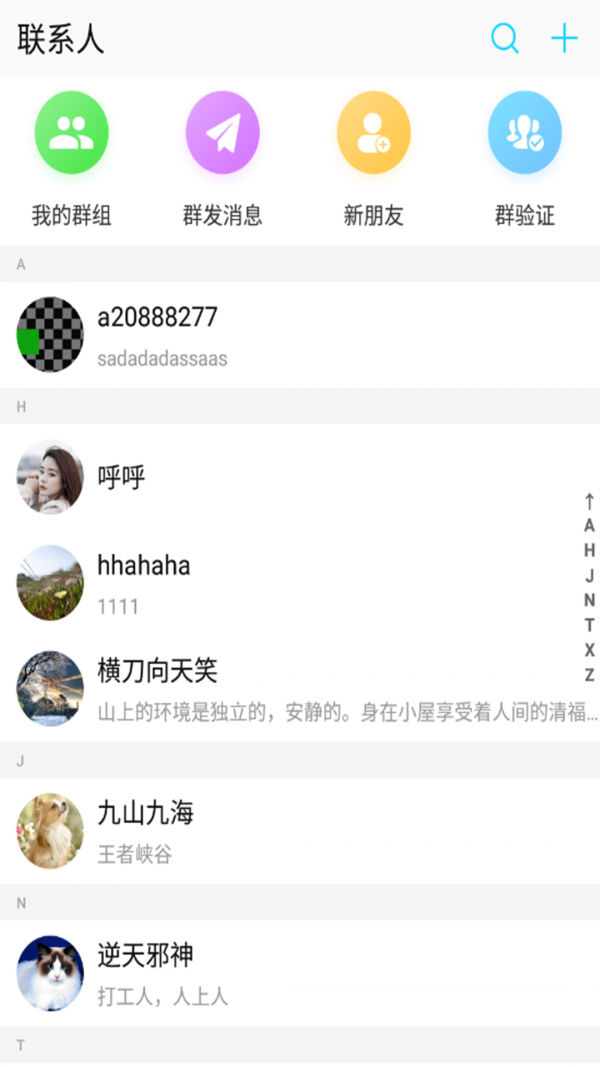Viewport: 600px width, 1067px height.
Task: View contact 横刀向天笑
Action: click(300, 689)
